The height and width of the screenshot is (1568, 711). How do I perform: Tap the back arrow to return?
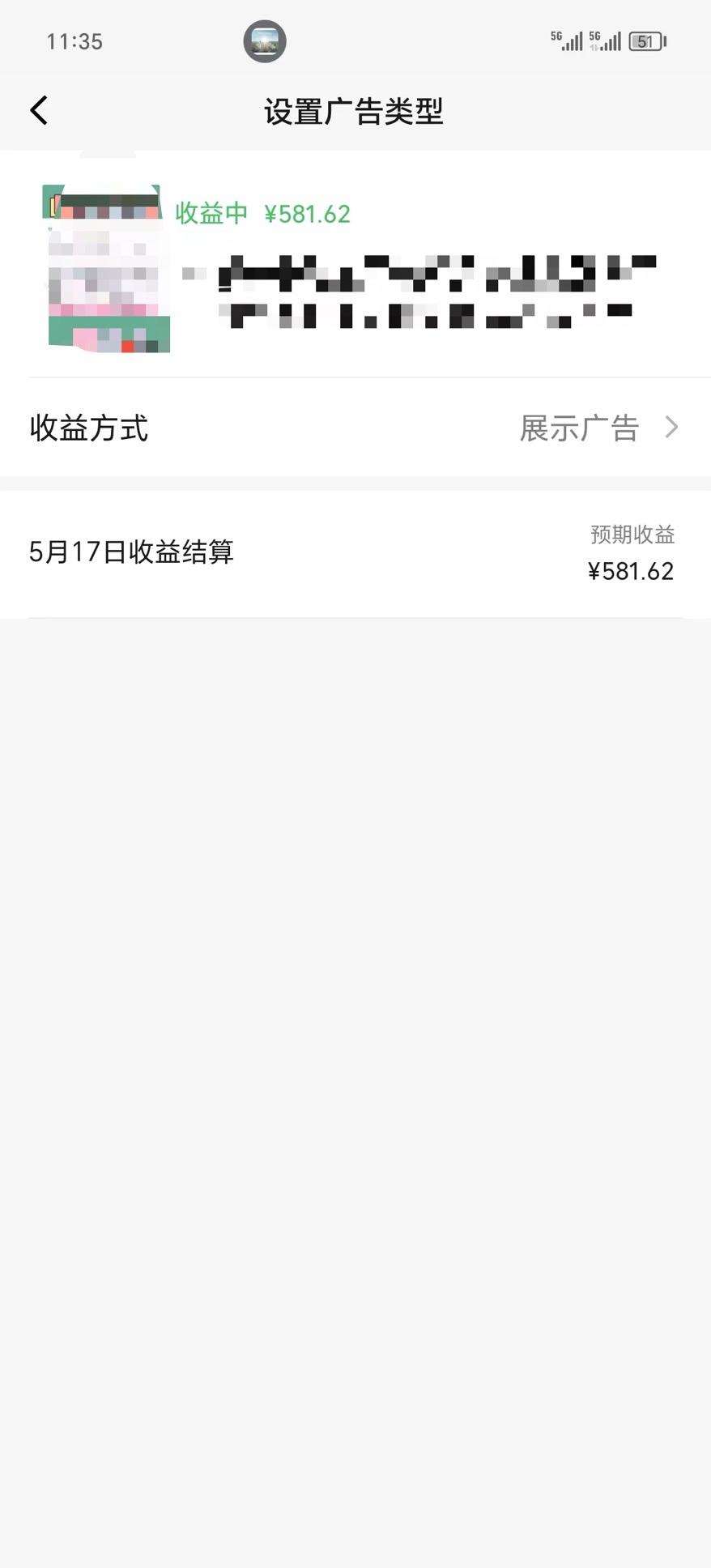38,109
